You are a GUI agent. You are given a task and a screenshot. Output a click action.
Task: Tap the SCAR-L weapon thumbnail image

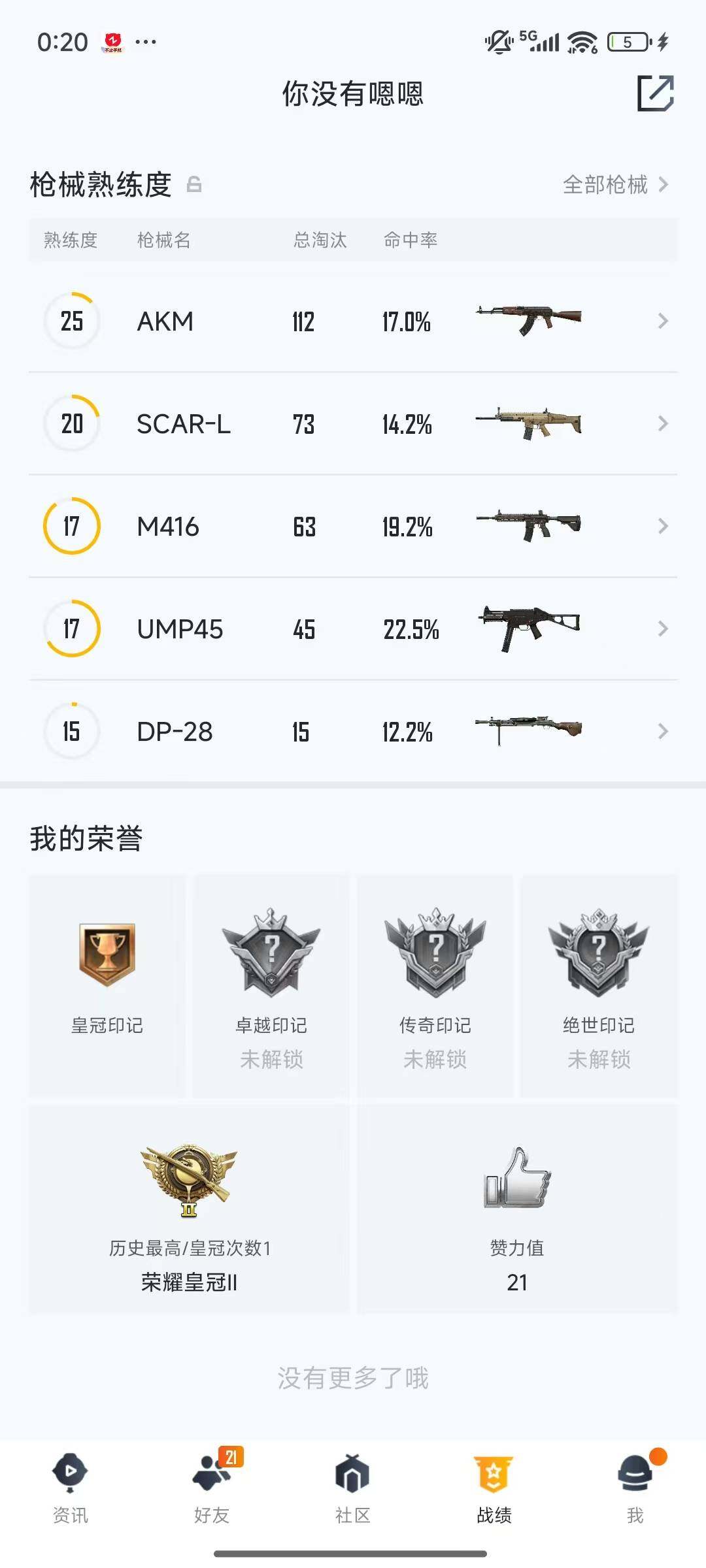click(529, 423)
